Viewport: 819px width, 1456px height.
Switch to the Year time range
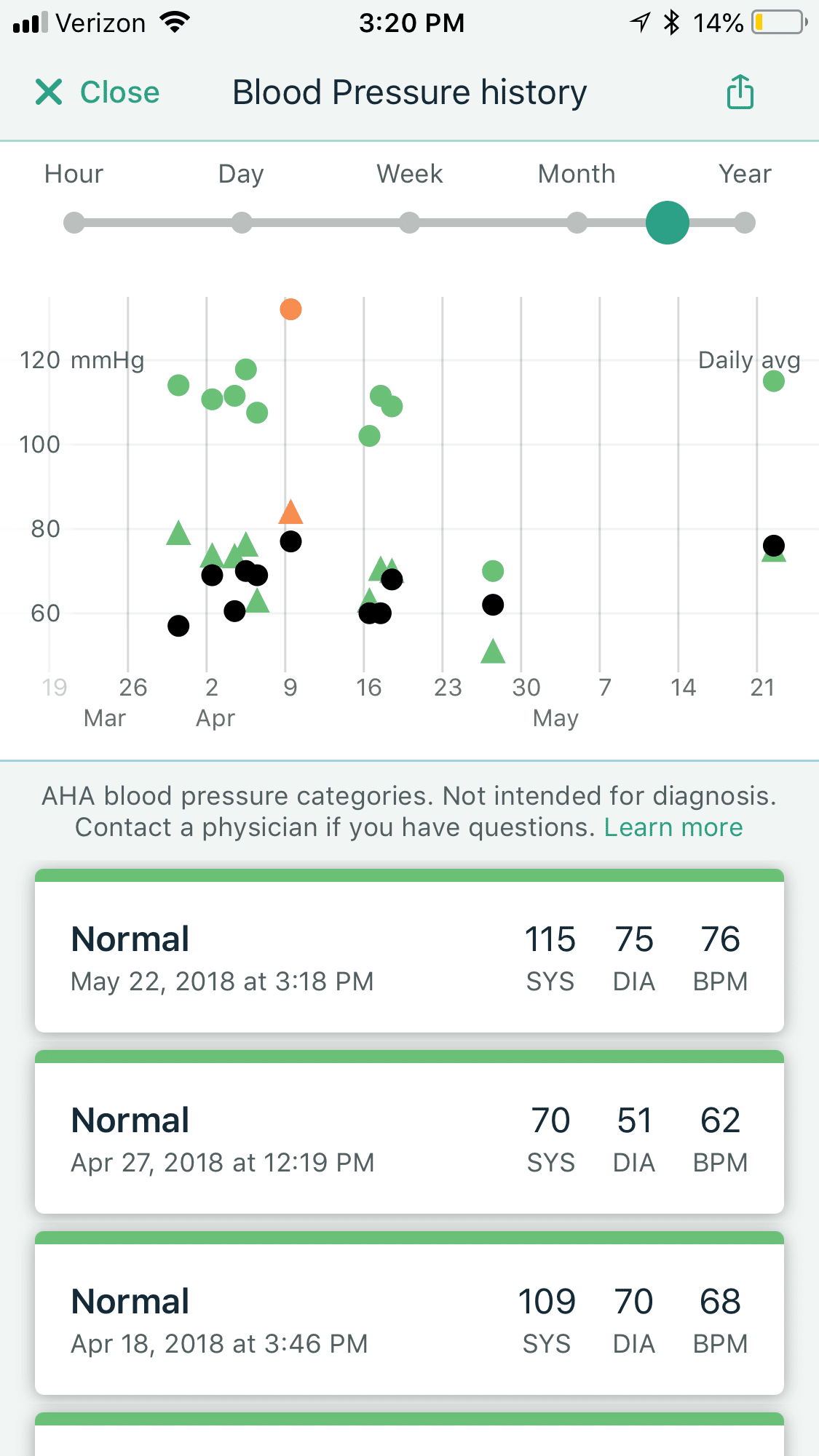click(744, 223)
